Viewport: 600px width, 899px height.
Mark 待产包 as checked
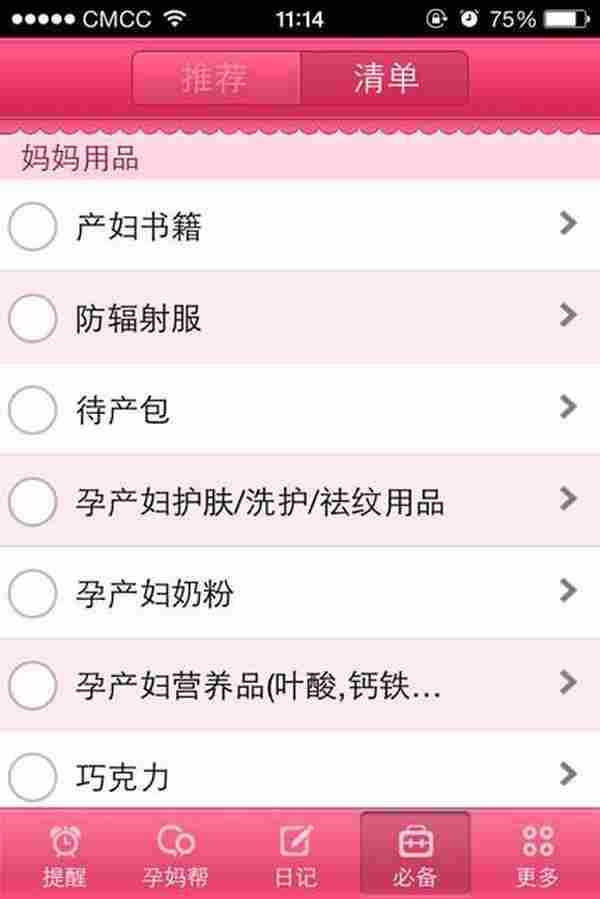32,410
